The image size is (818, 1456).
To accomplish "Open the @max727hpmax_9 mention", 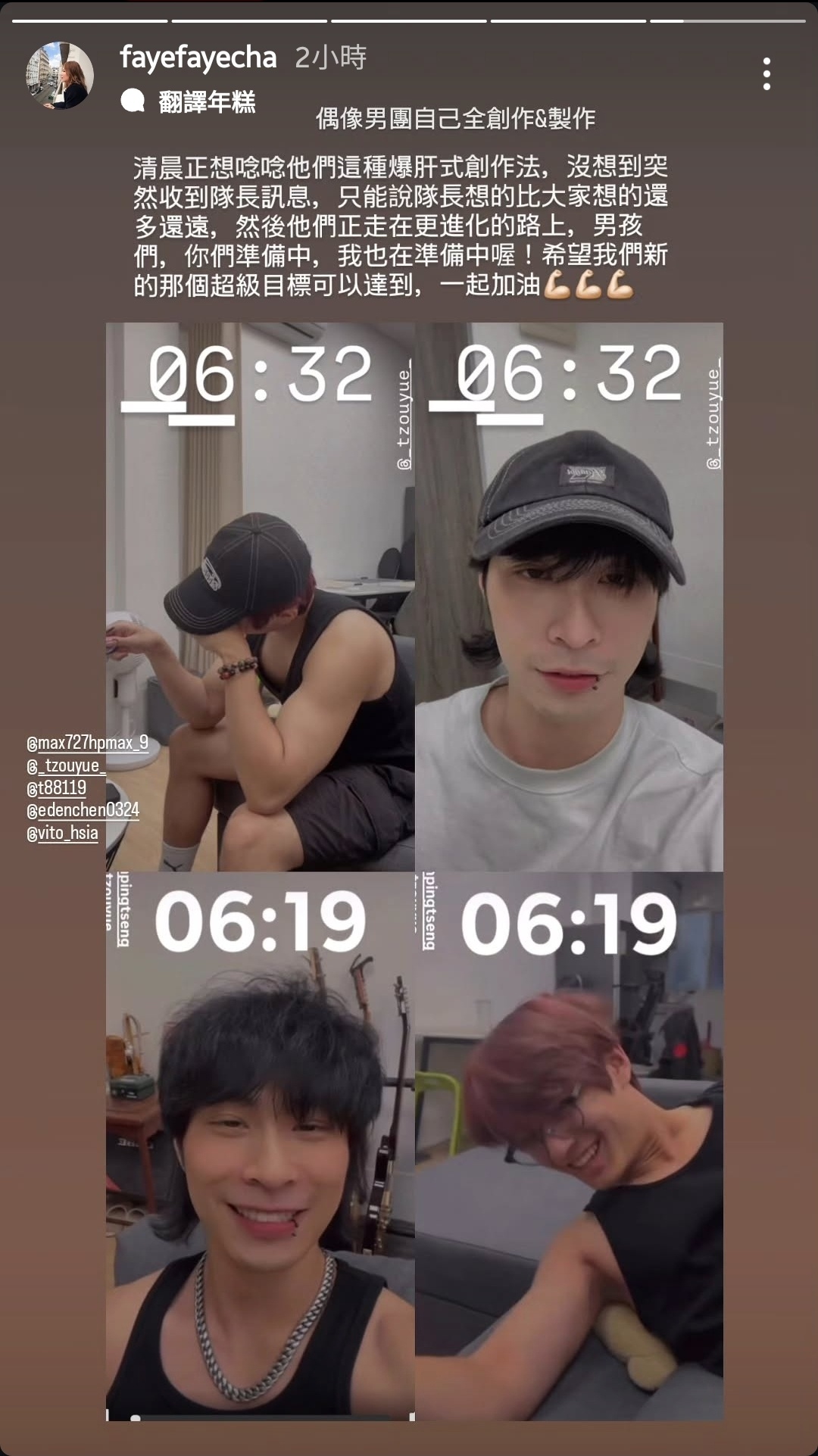I will tap(87, 743).
